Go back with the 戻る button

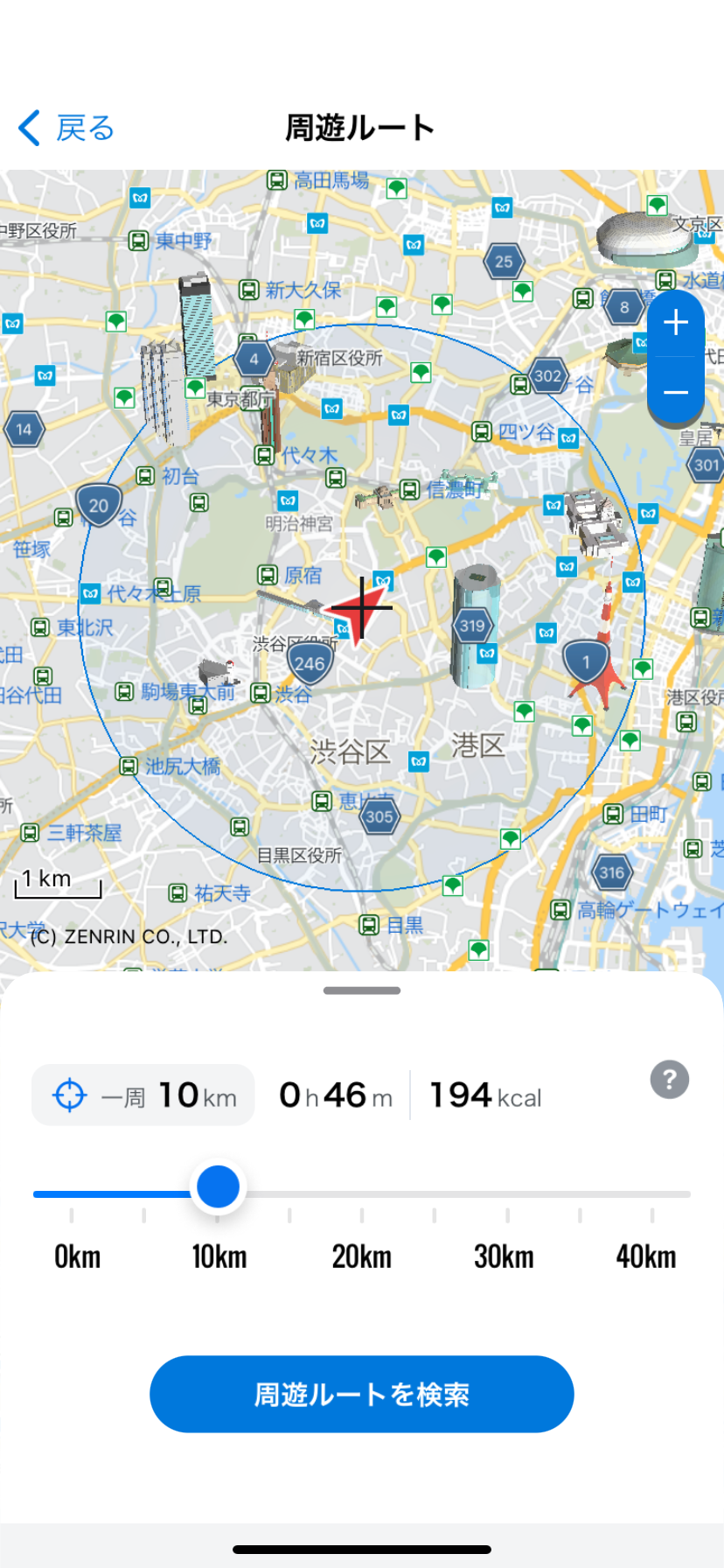[66, 128]
